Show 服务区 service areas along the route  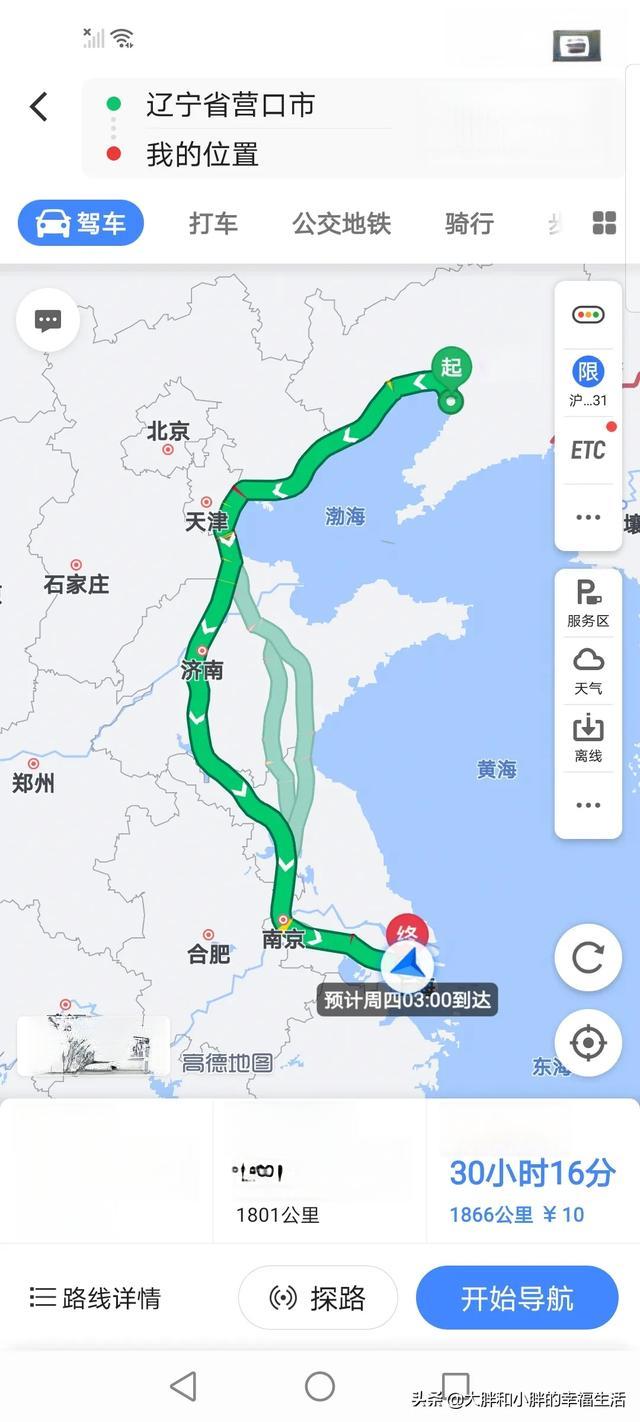point(588,604)
